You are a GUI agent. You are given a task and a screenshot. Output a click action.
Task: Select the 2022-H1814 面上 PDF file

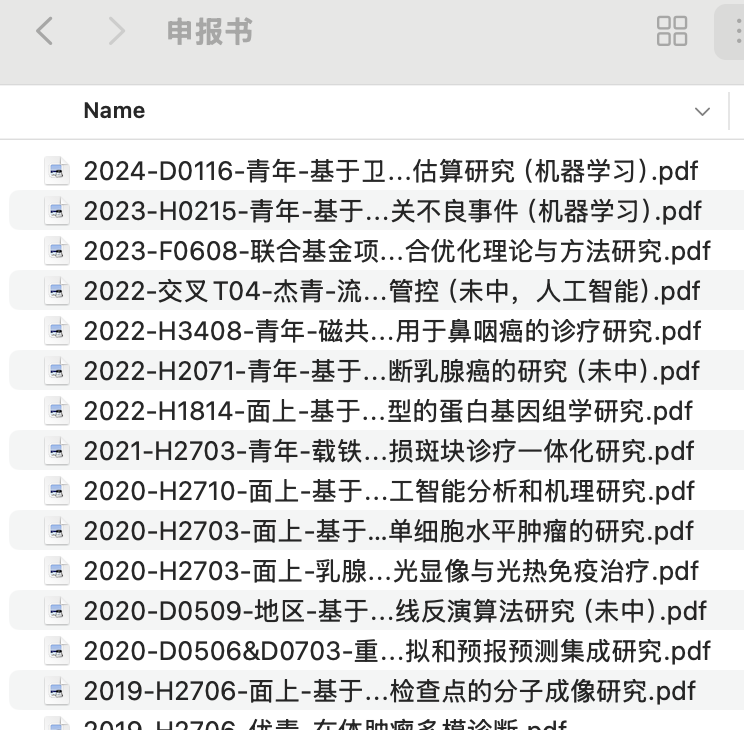[388, 411]
